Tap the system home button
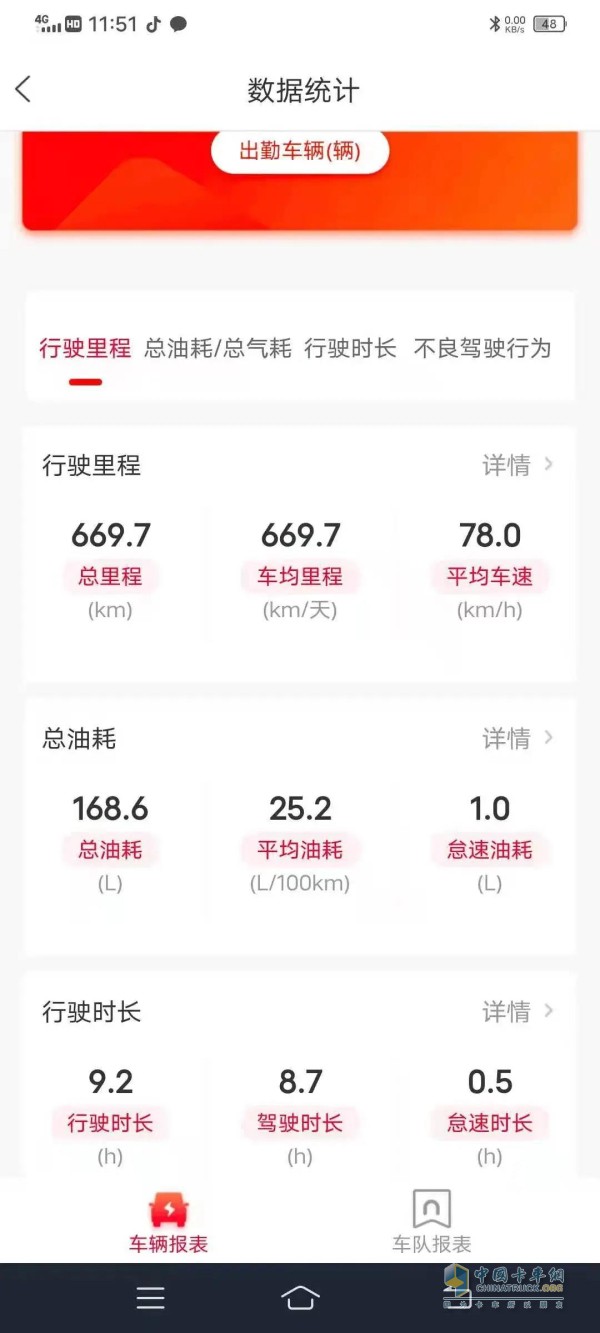 click(300, 1298)
